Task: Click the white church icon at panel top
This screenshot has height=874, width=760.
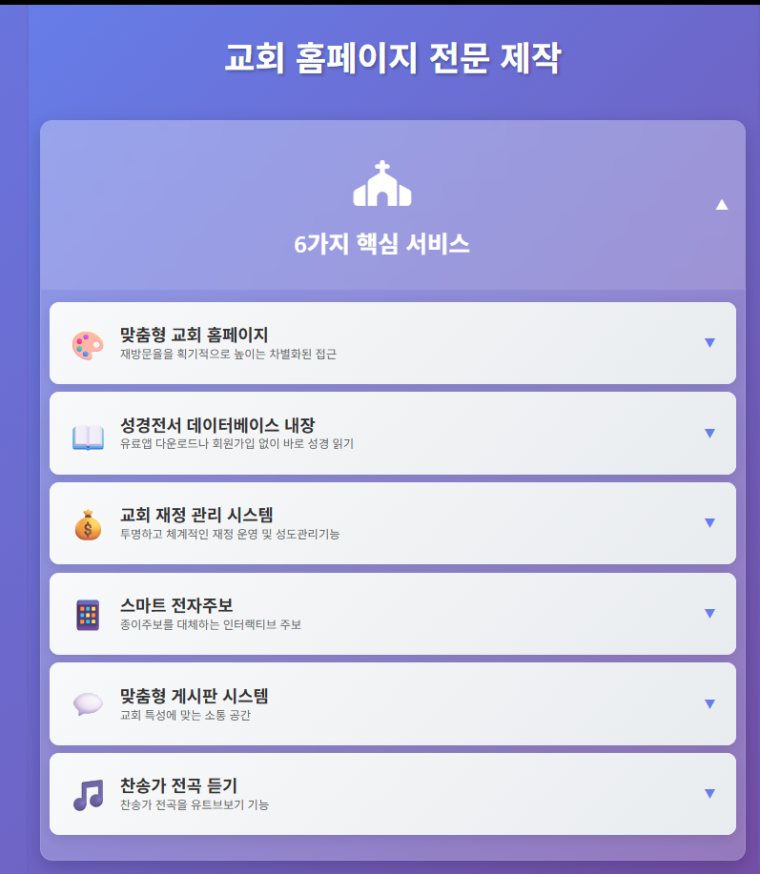Action: coord(383,184)
